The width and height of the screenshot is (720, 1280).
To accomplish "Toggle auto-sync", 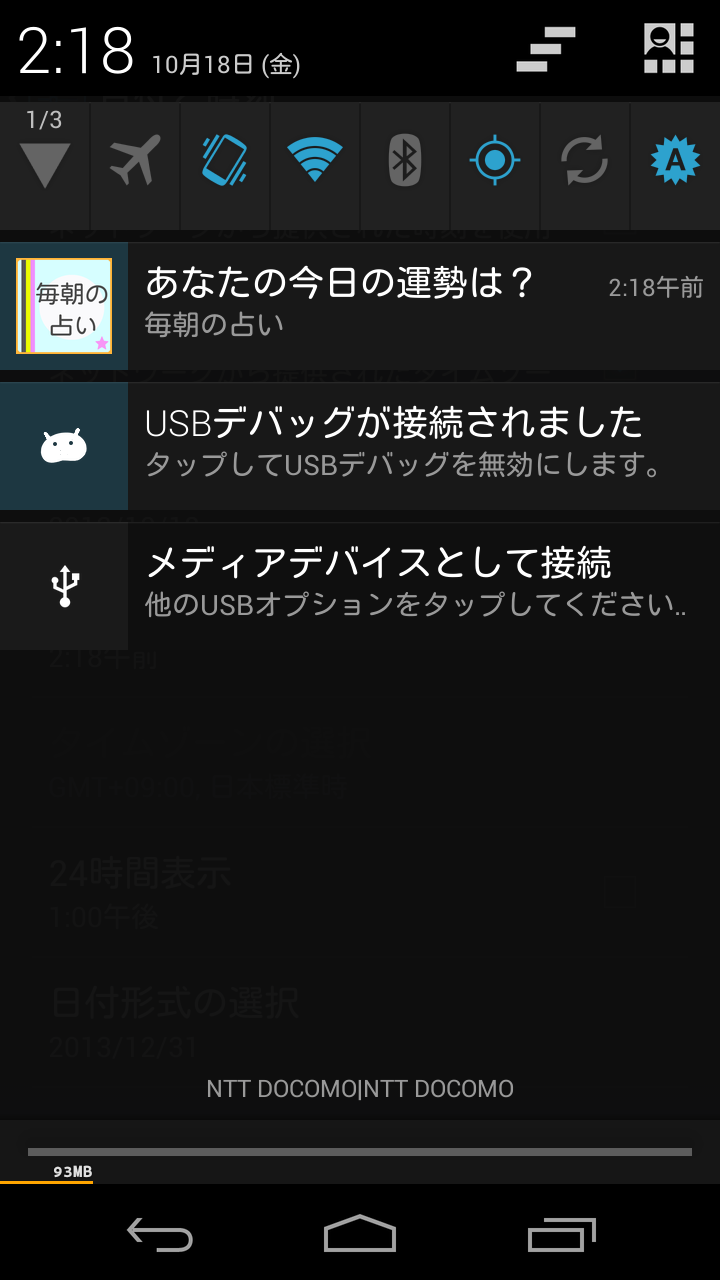I will click(585, 160).
